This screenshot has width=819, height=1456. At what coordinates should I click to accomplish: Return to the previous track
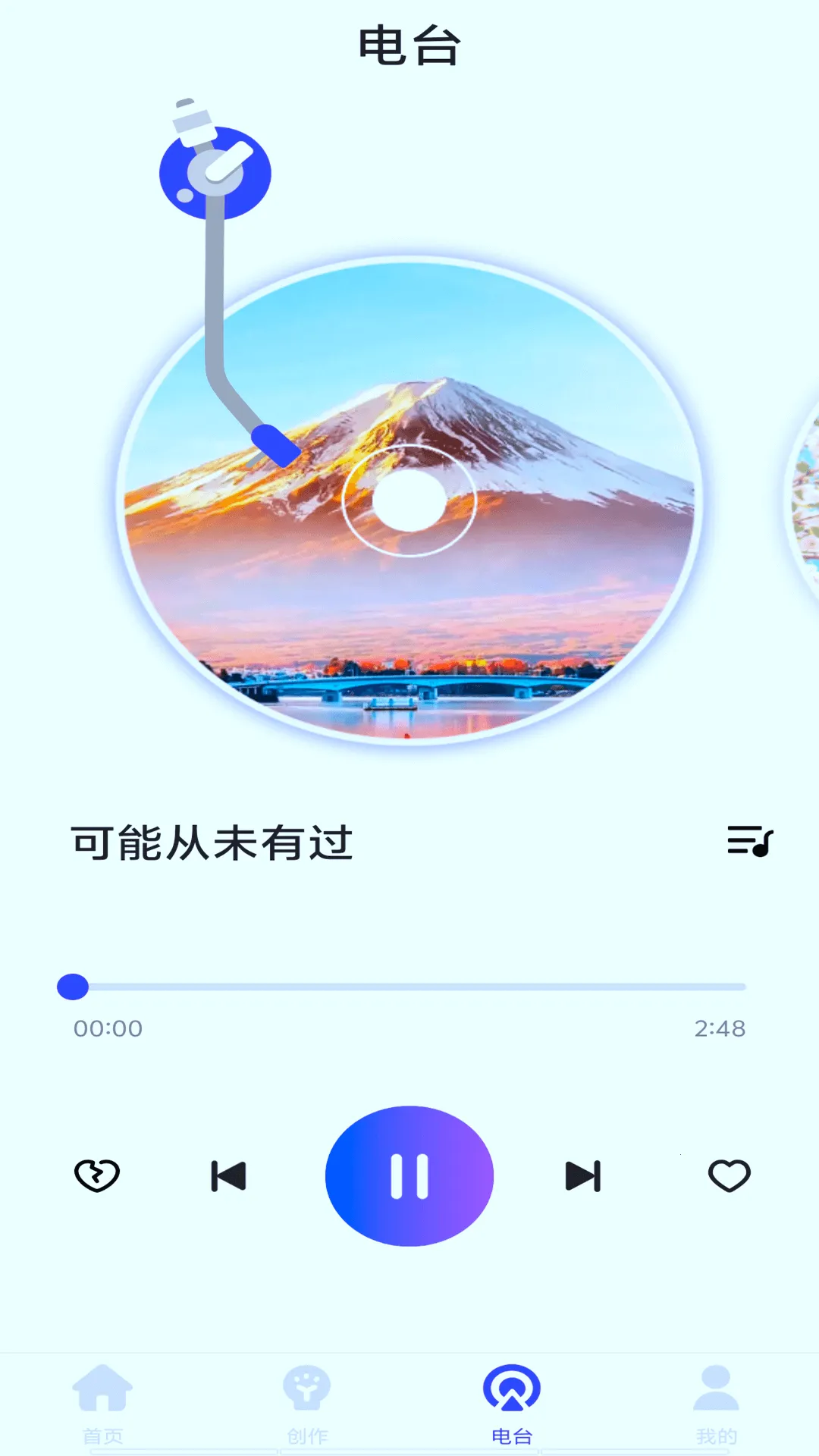click(229, 1174)
